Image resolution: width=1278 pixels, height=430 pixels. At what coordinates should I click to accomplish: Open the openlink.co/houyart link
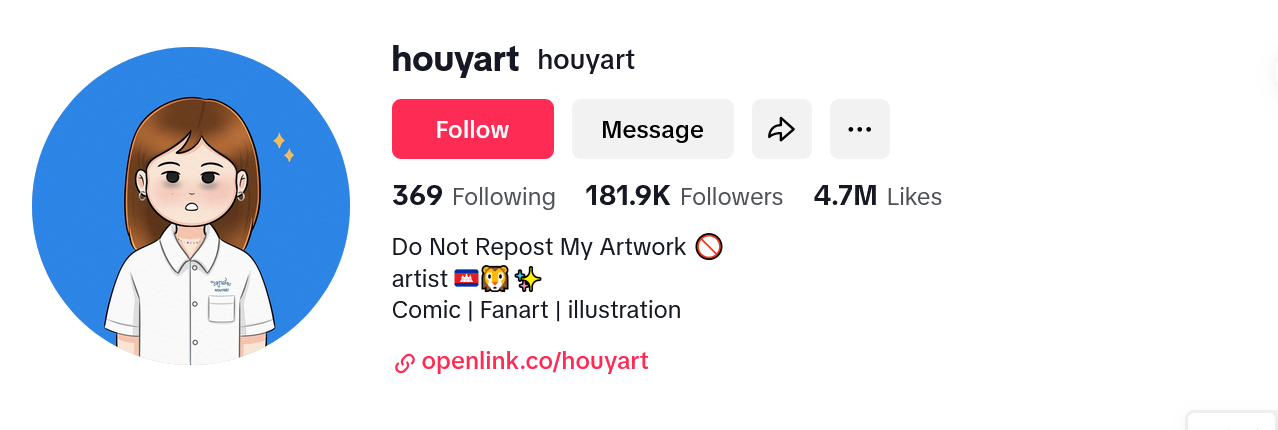(534, 361)
